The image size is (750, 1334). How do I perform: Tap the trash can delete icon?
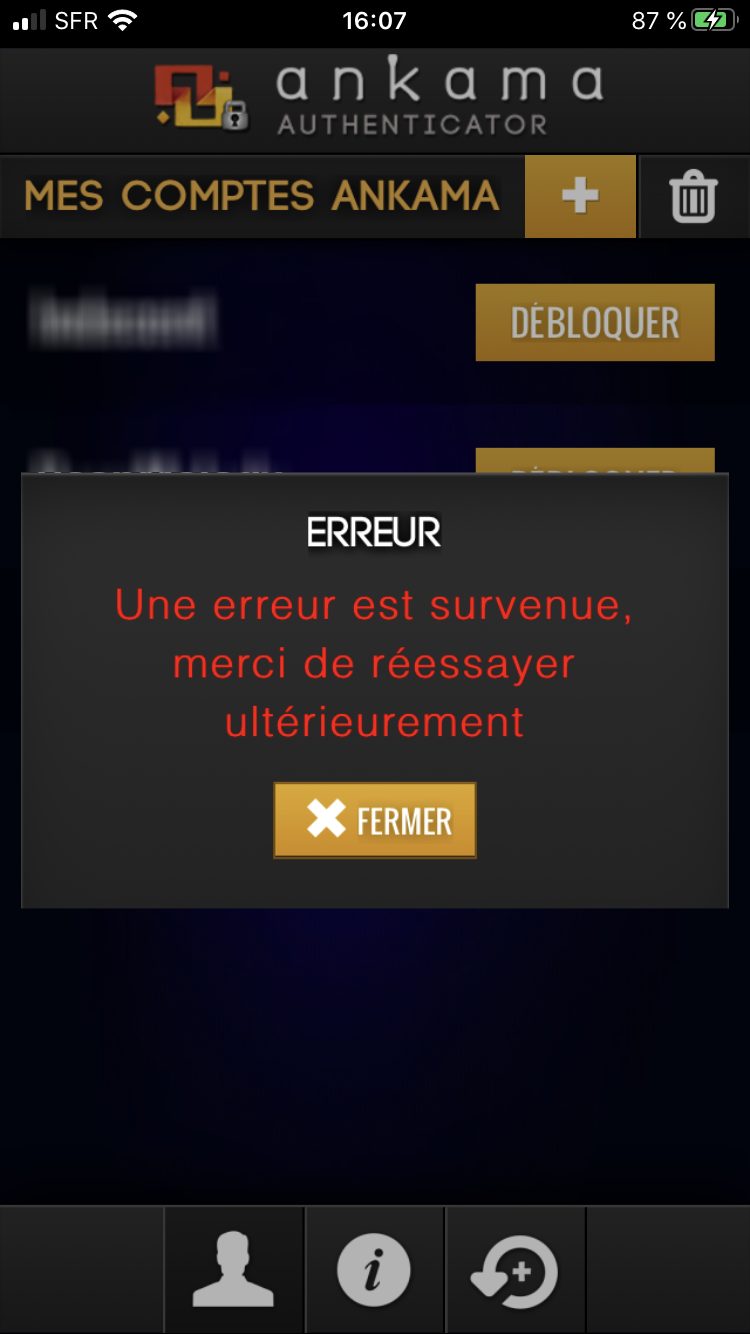click(x=693, y=196)
